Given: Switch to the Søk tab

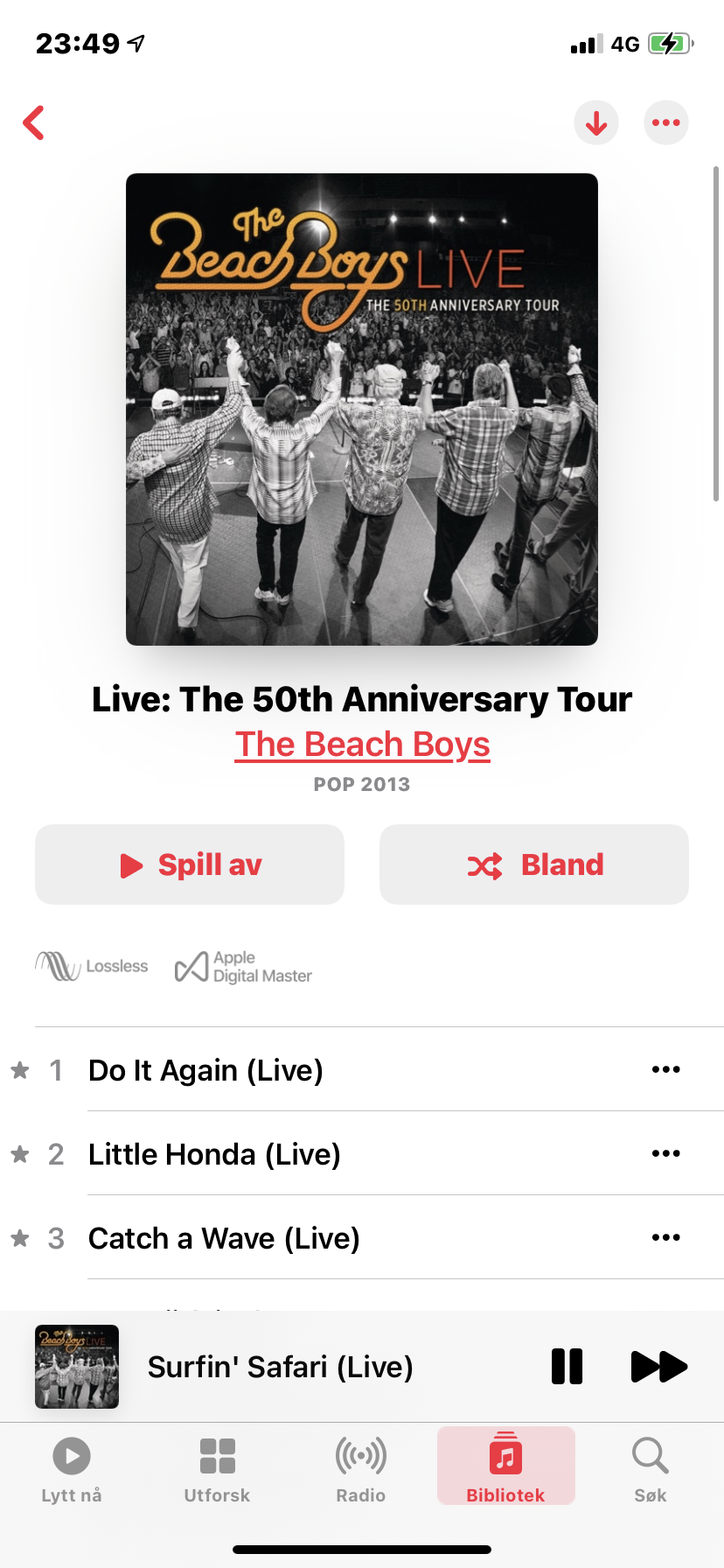Looking at the screenshot, I should pos(651,1469).
